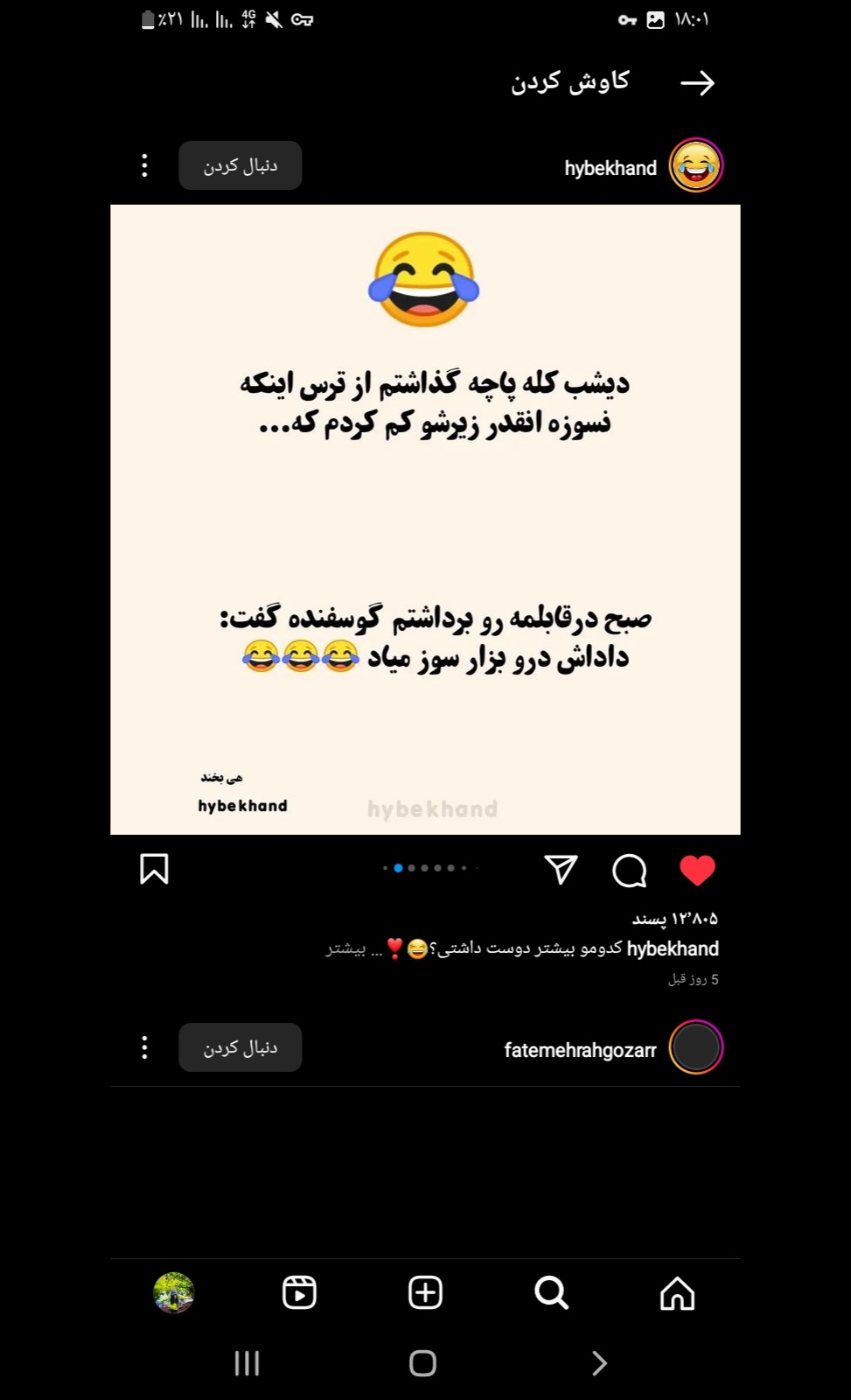
Task: Expand the caption with بیشتر
Action: point(346,949)
